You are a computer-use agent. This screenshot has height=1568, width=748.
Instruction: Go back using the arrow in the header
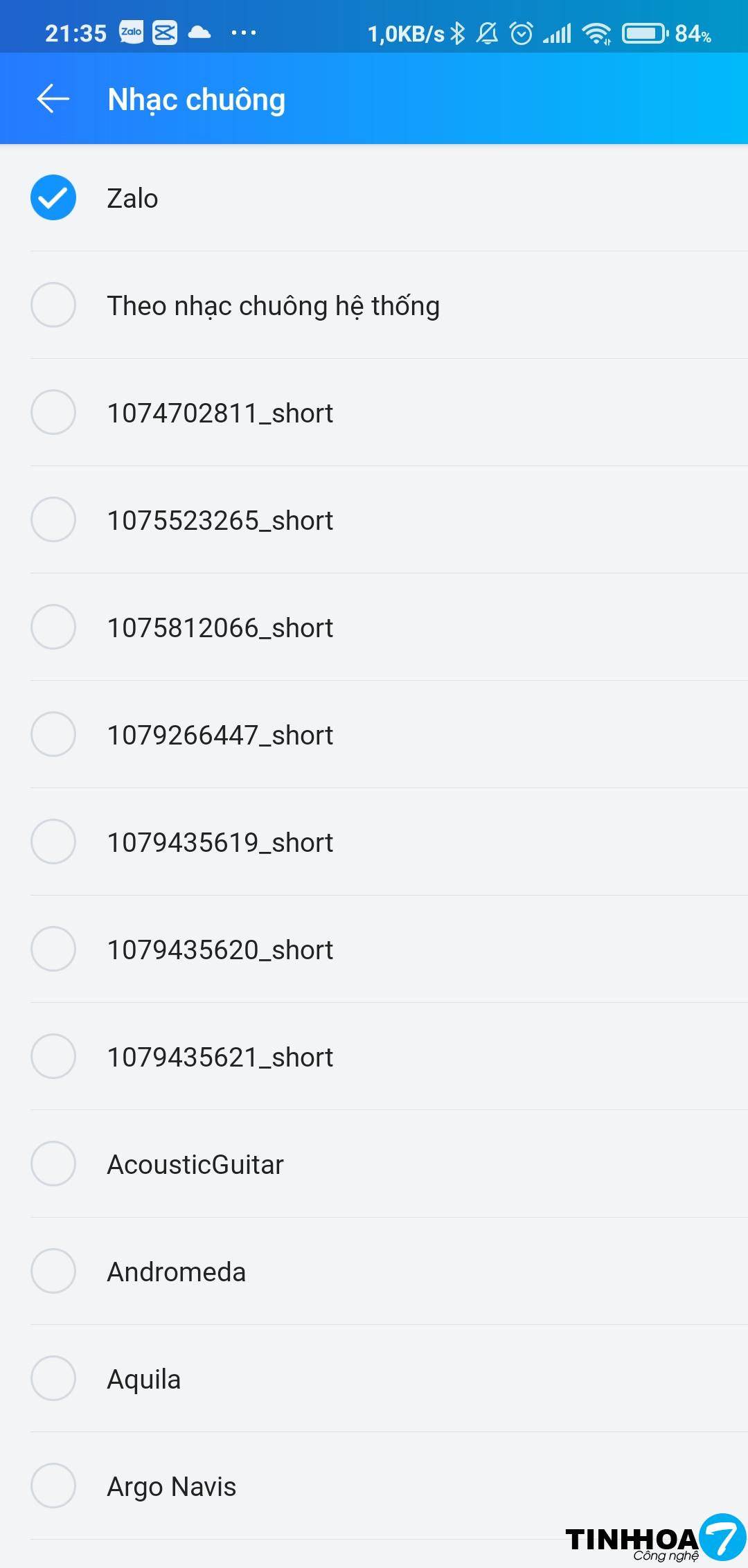(53, 99)
